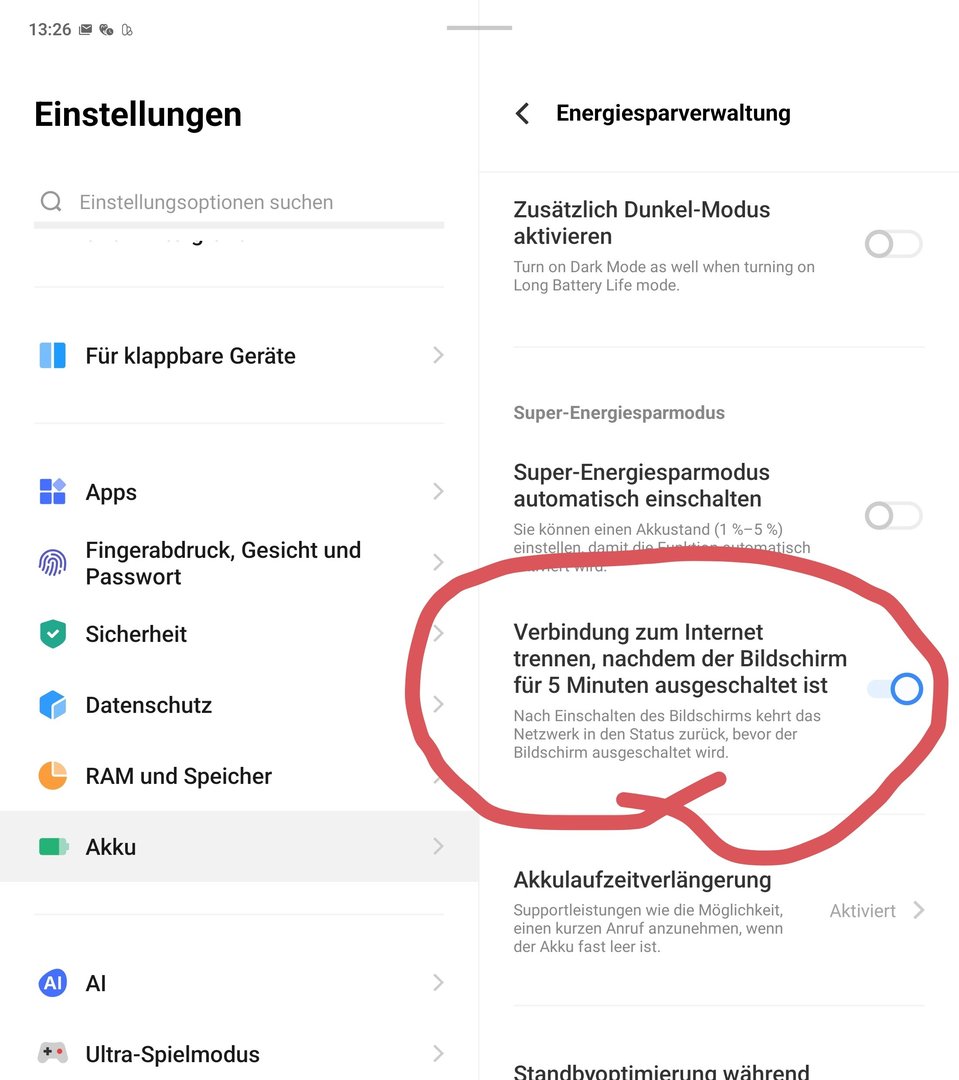The image size is (959, 1080).
Task: Open Sicherheit settings
Action: 240,634
